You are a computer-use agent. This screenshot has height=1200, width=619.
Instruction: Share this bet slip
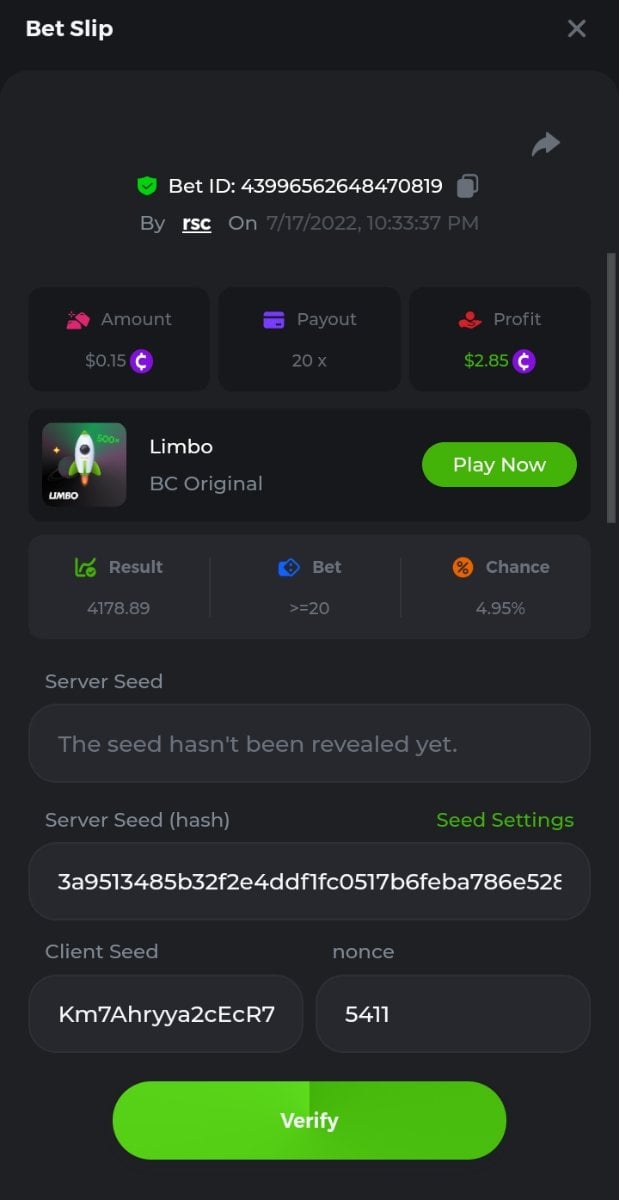click(545, 145)
